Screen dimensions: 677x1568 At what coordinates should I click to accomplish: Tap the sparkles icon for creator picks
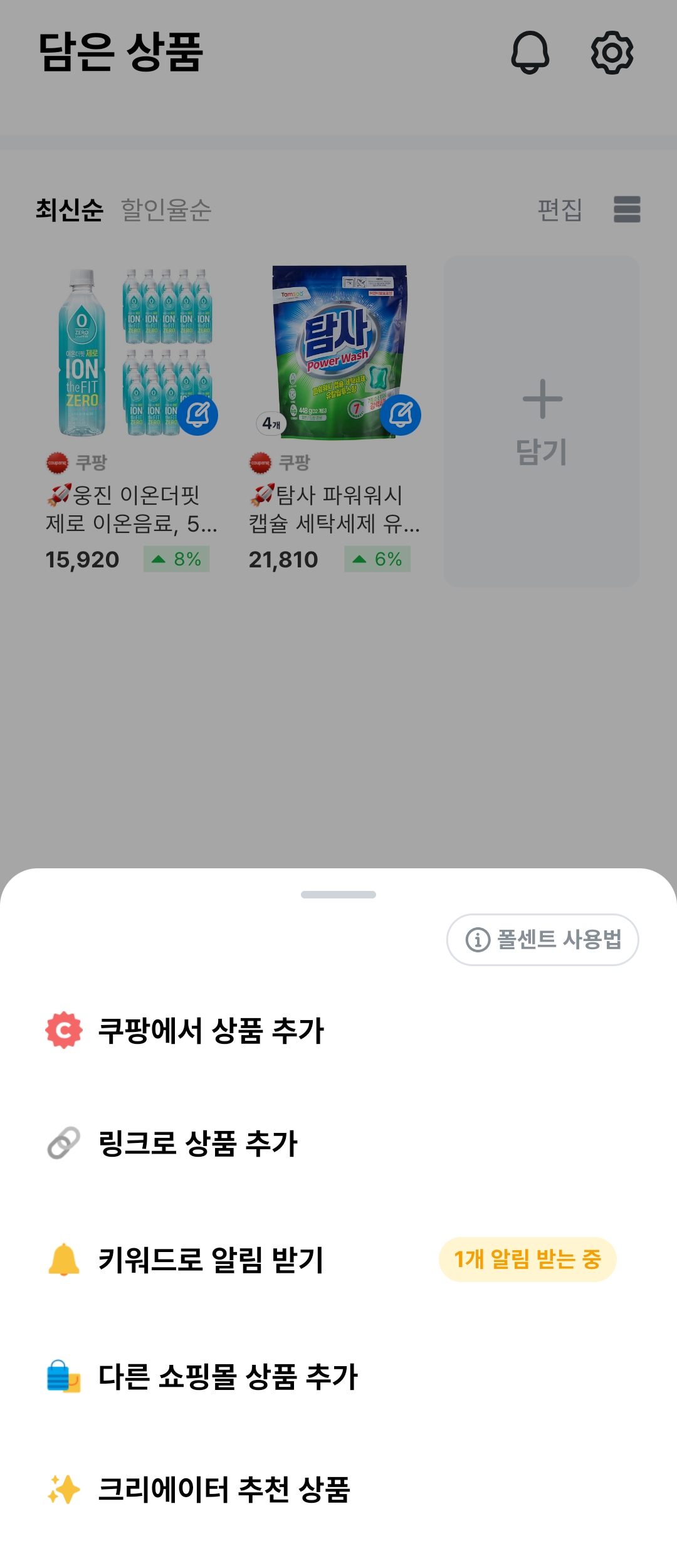[65, 1490]
